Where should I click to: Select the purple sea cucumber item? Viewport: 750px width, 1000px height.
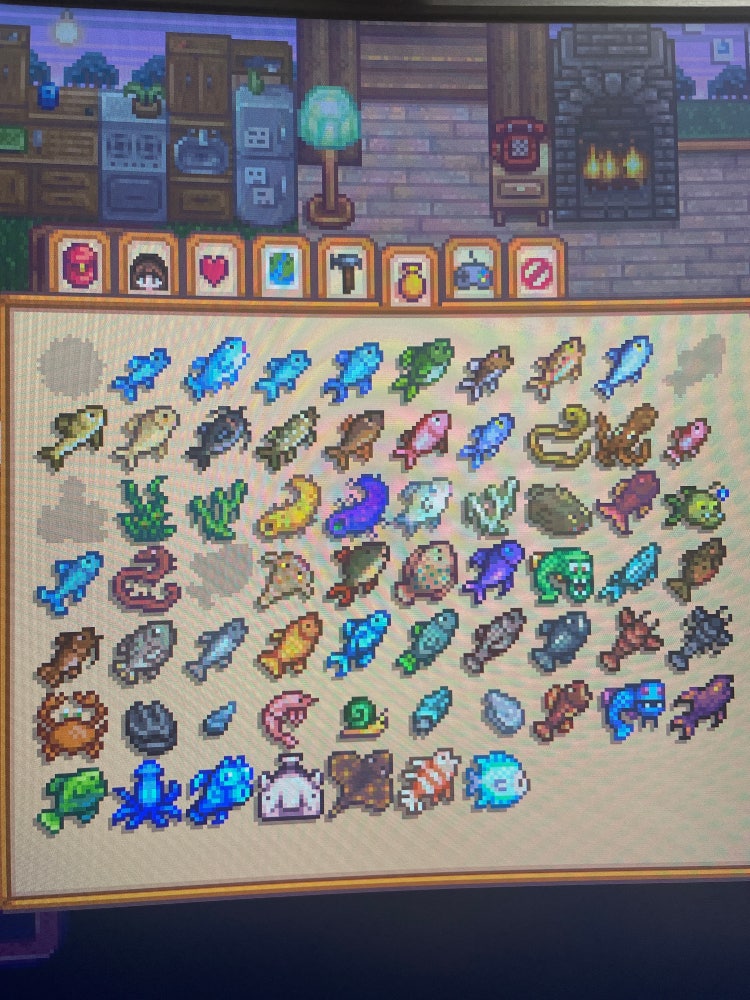tap(357, 505)
